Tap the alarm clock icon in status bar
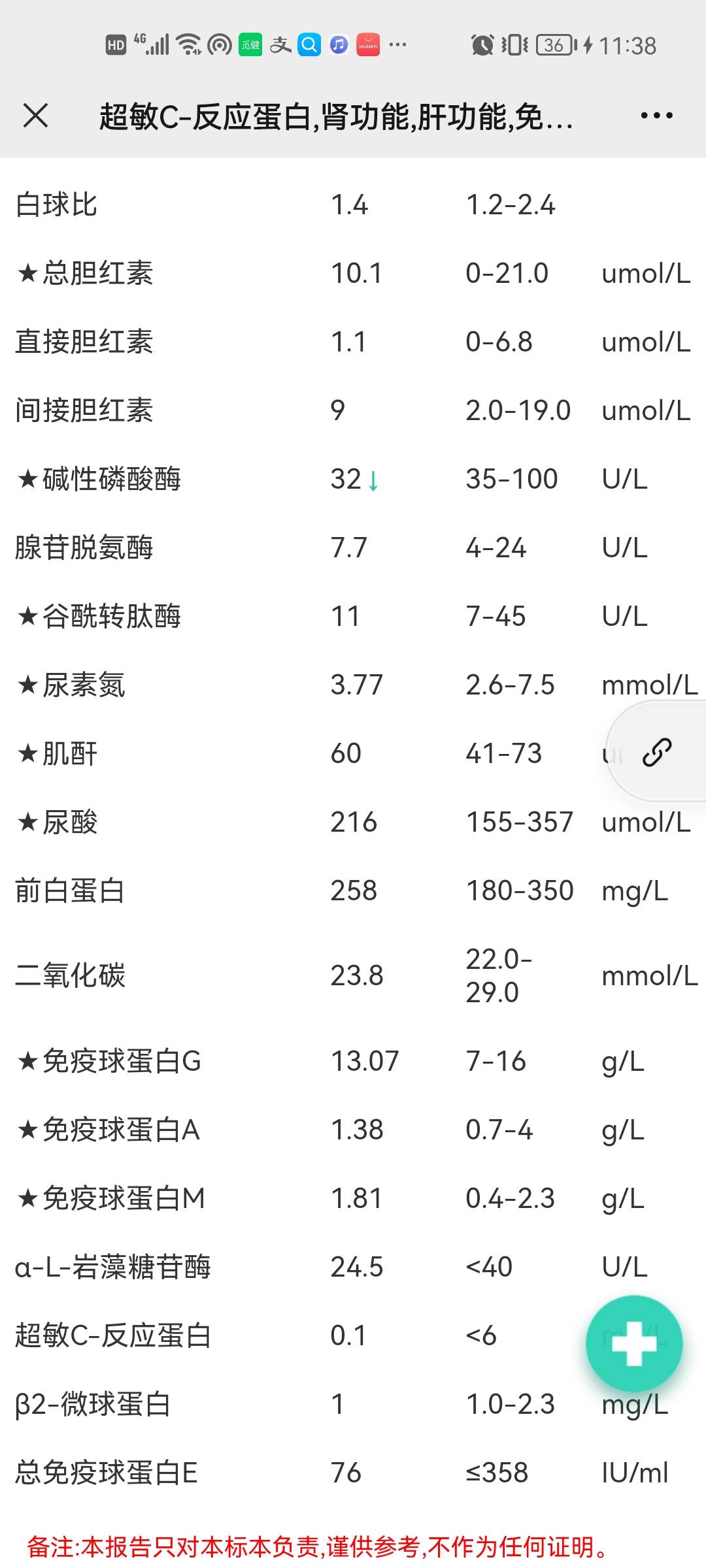 pyautogui.click(x=482, y=44)
